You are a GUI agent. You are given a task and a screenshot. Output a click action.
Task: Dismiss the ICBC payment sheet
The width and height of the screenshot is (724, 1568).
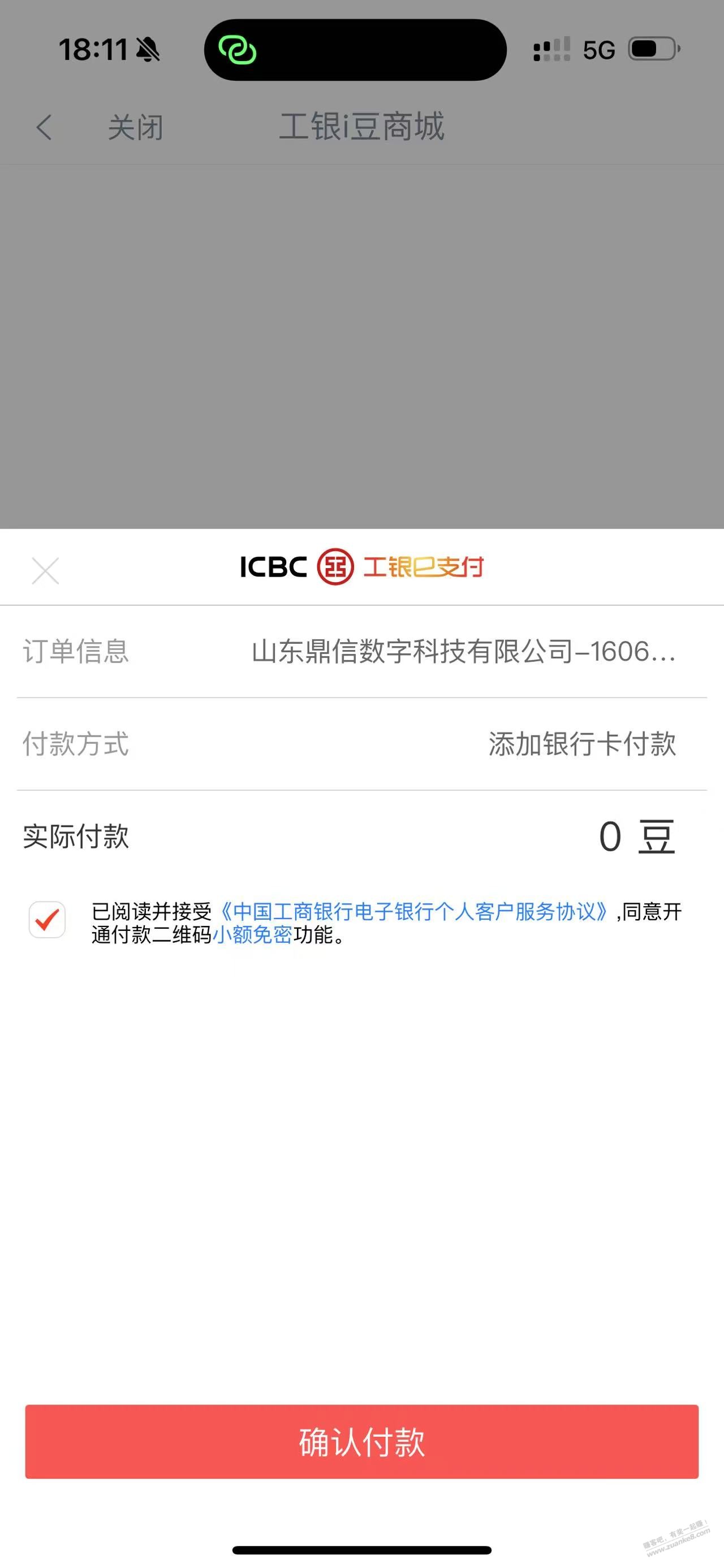tap(45, 571)
